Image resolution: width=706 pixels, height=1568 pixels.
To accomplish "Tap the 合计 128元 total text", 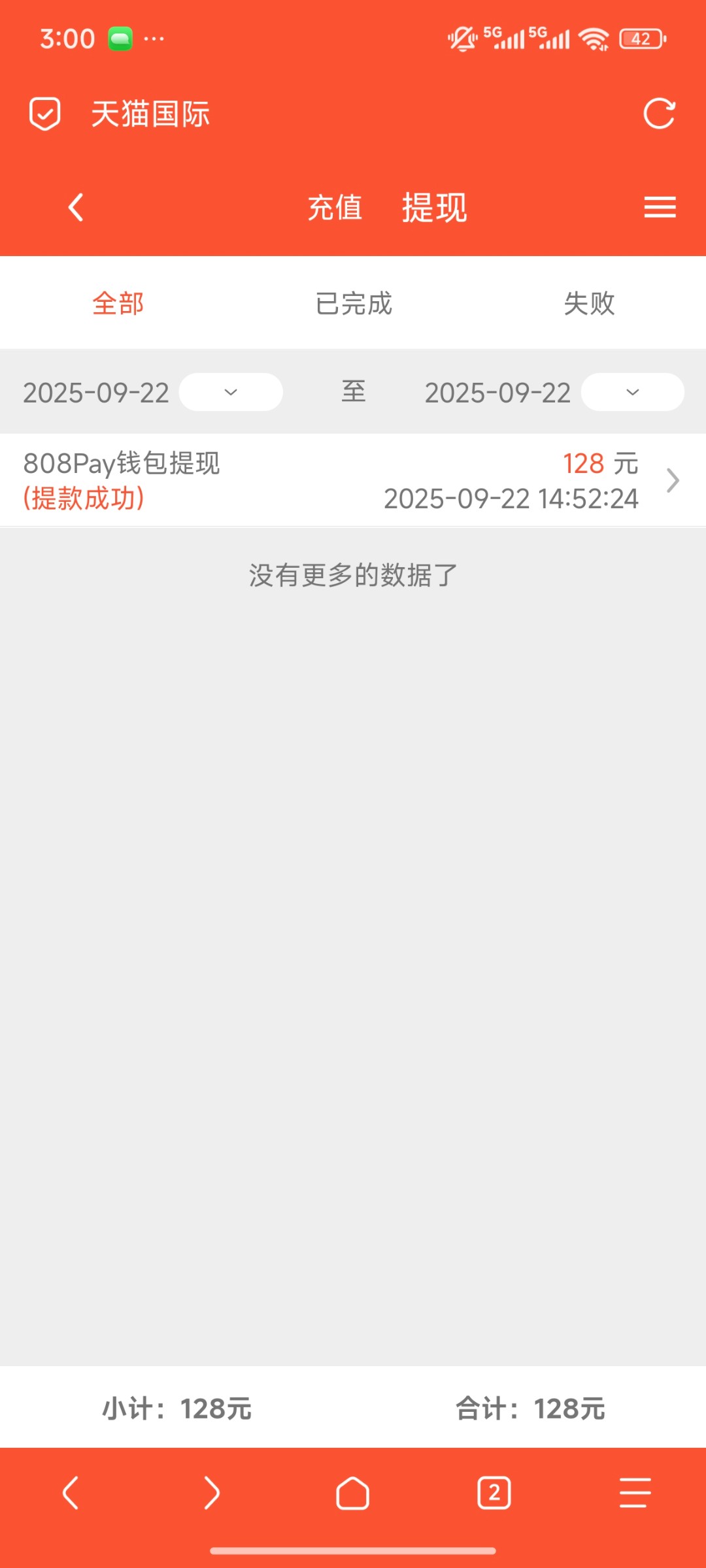I will pos(531,1409).
